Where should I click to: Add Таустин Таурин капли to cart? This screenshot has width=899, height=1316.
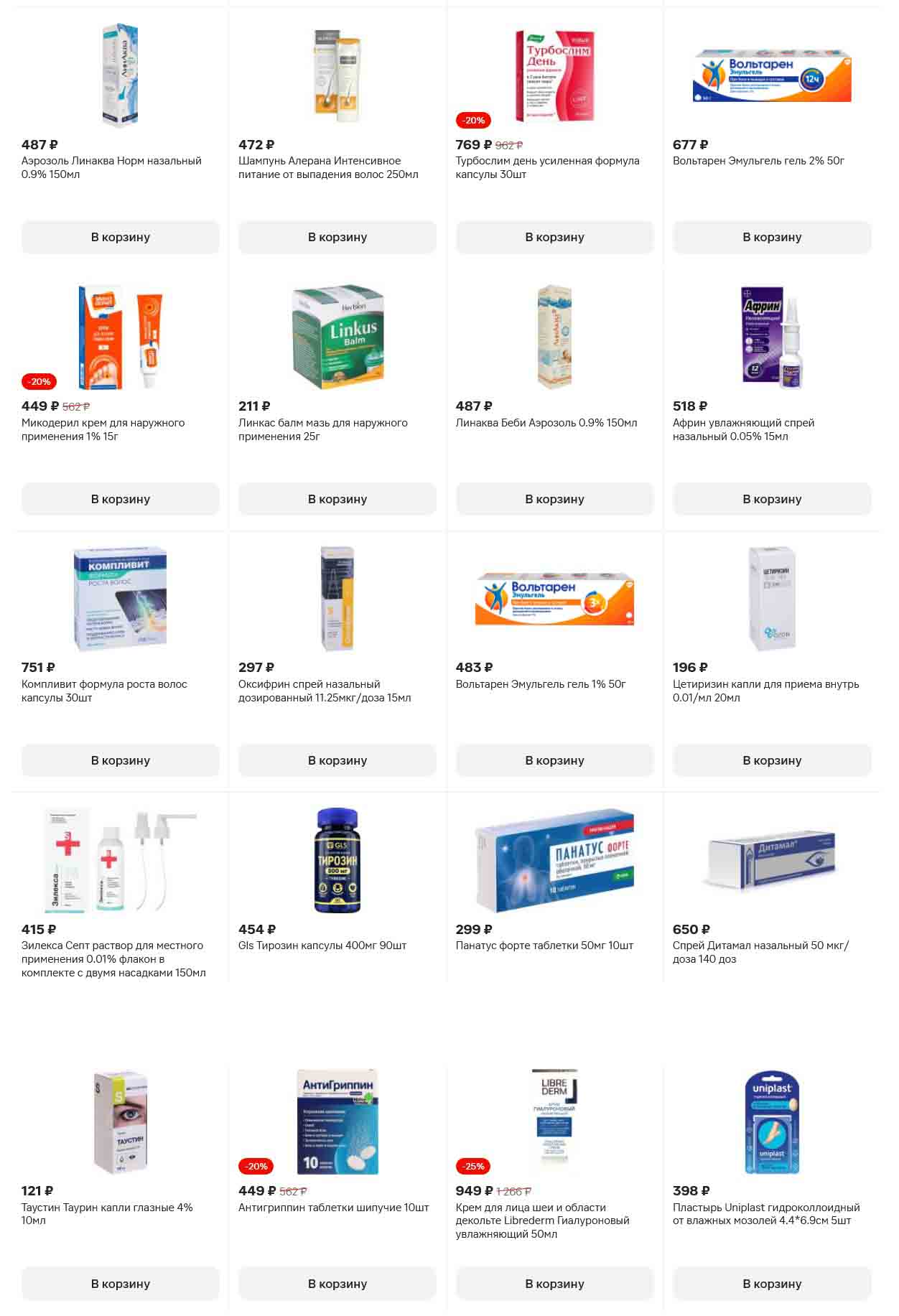click(120, 1284)
